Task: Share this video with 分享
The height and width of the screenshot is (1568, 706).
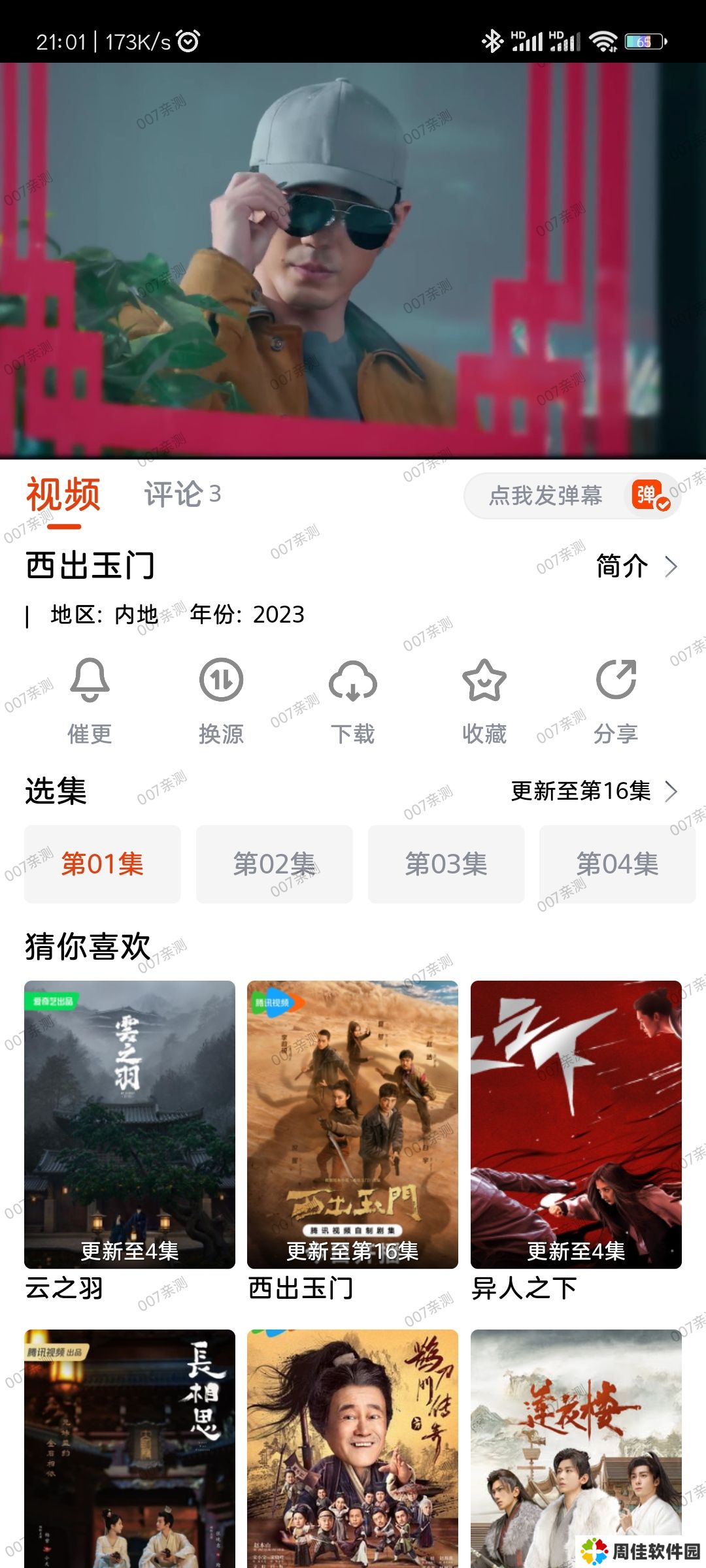Action: click(616, 681)
